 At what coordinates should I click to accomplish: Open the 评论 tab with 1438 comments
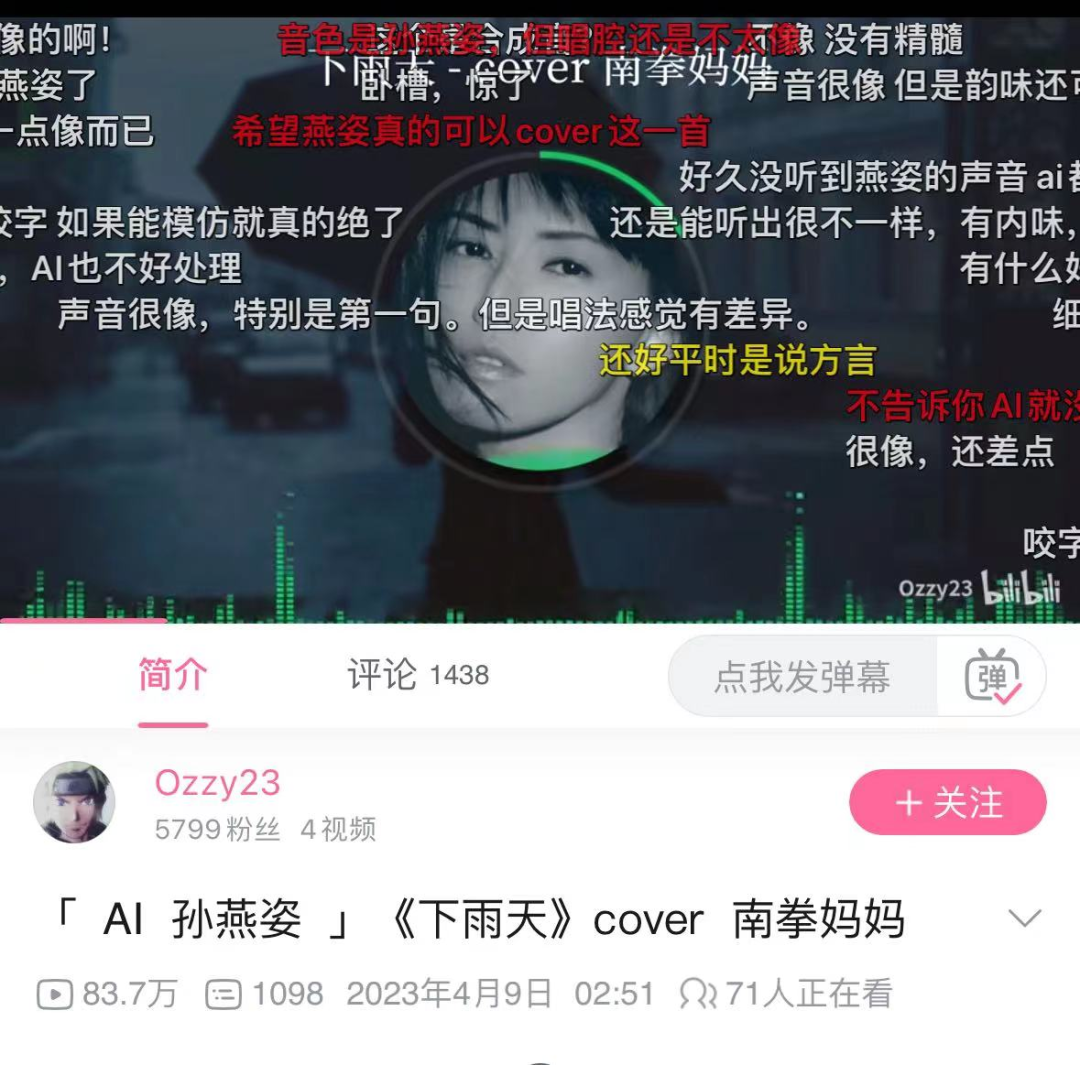[x=417, y=676]
